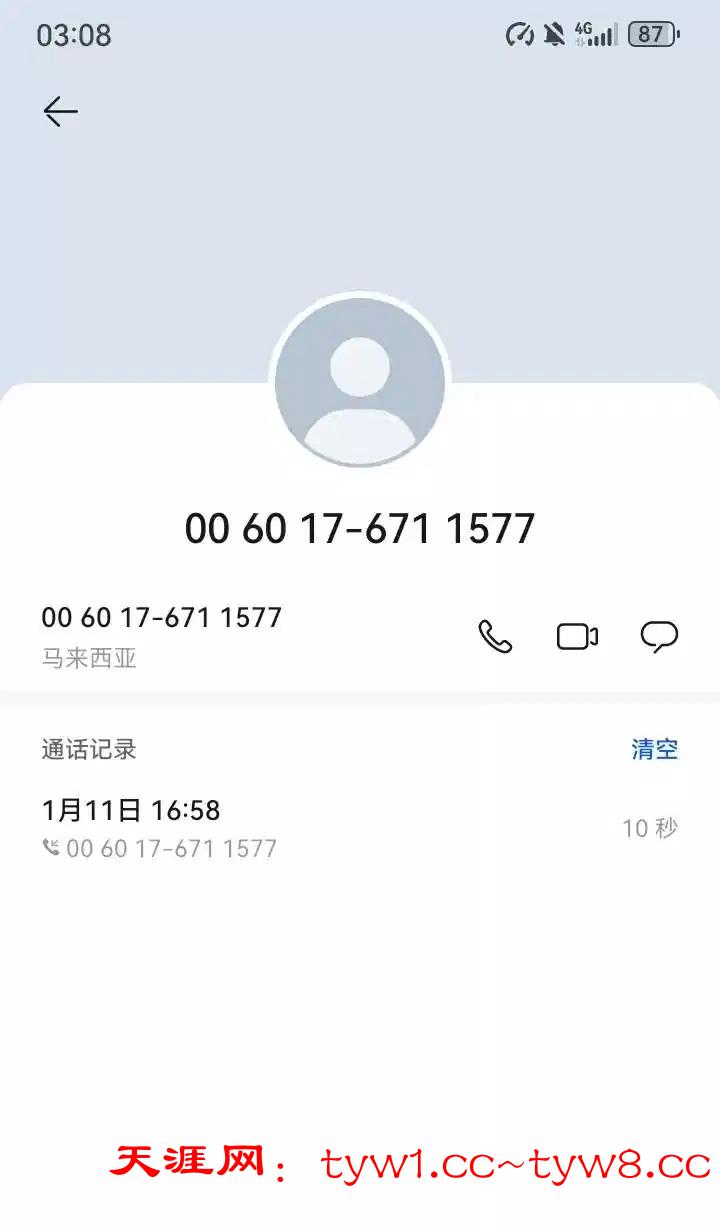Tap the contact avatar placeholder
Screen dimensions: 720x1230
coord(360,381)
